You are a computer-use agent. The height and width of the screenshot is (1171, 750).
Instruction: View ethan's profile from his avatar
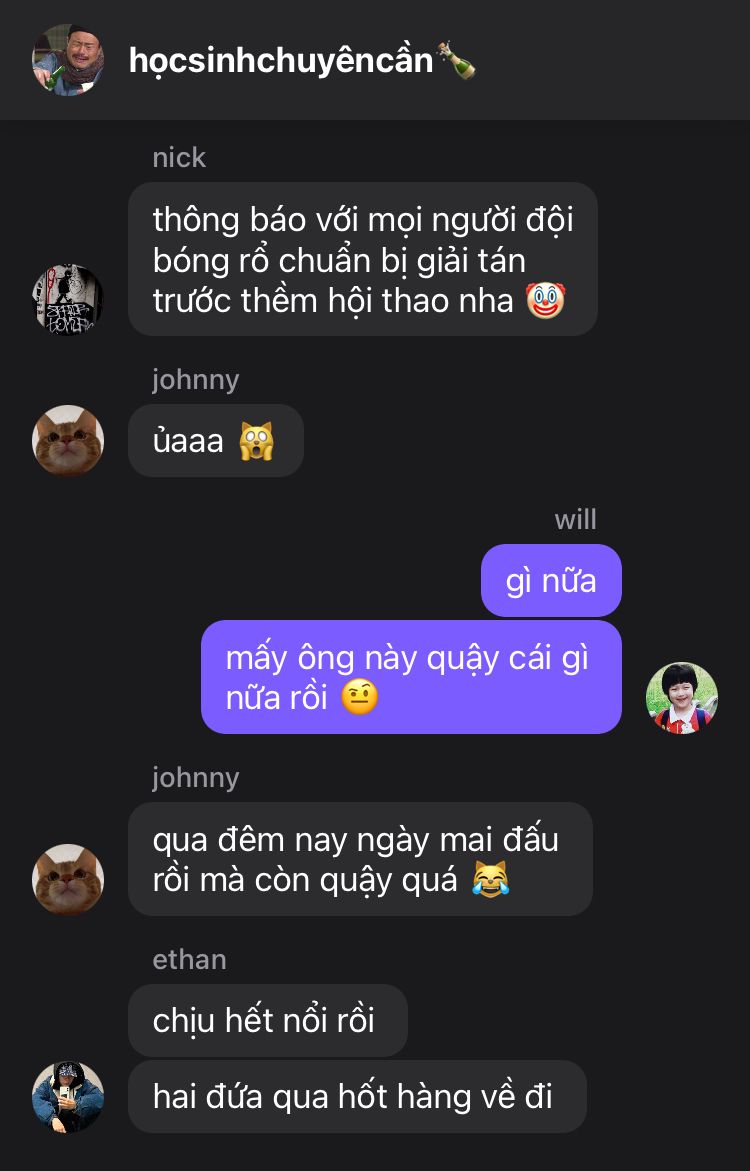(x=68, y=1096)
